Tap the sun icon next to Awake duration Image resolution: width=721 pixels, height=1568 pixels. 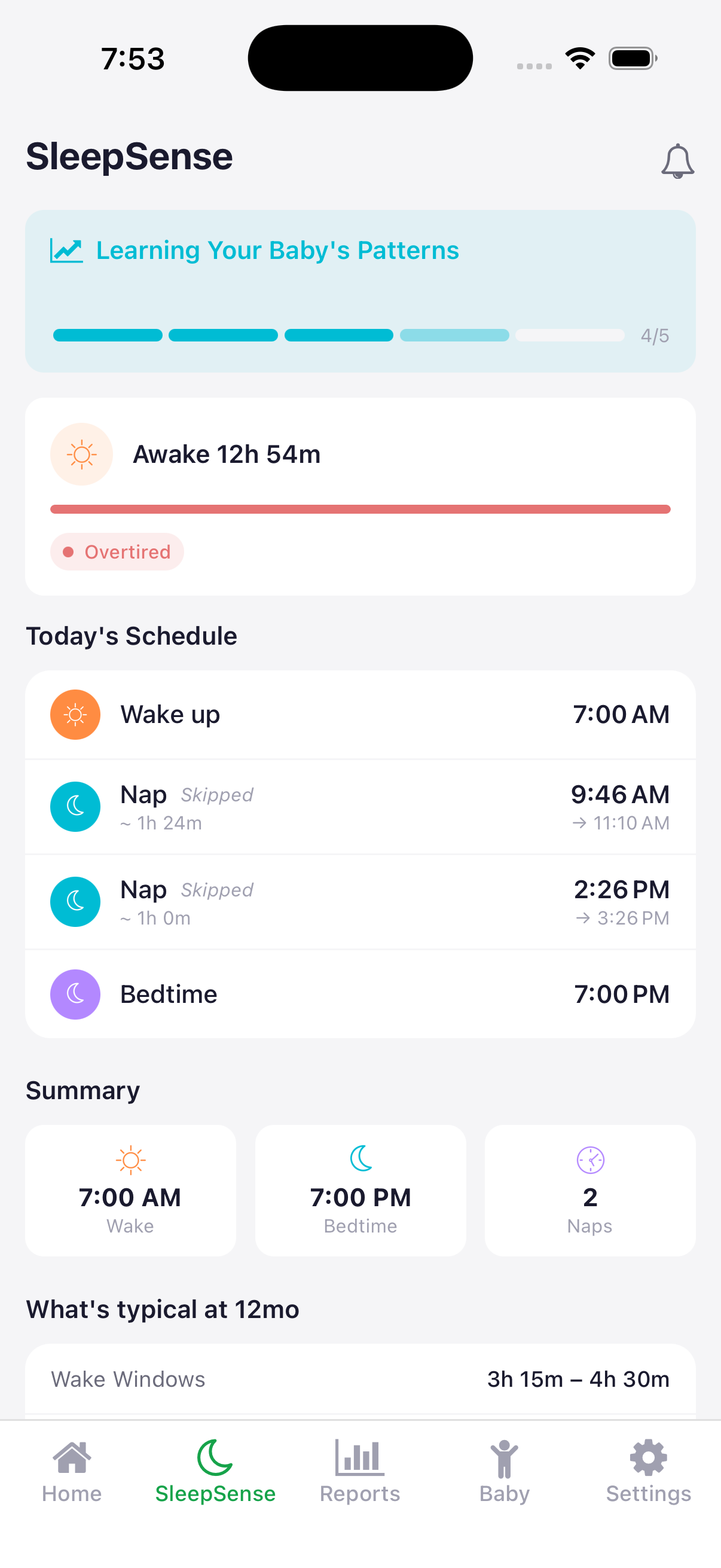81,454
